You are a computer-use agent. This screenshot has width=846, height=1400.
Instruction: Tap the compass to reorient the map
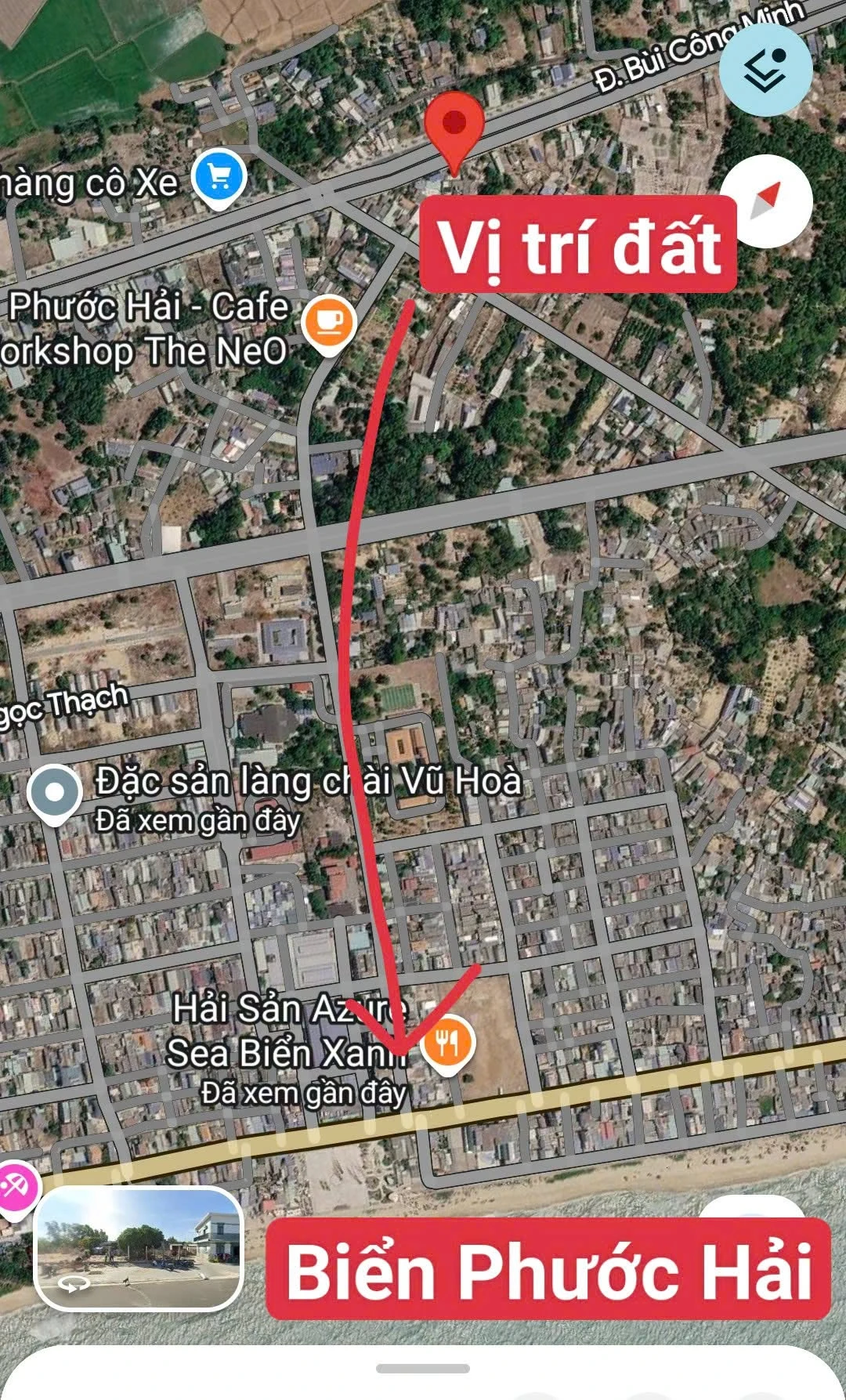click(765, 202)
